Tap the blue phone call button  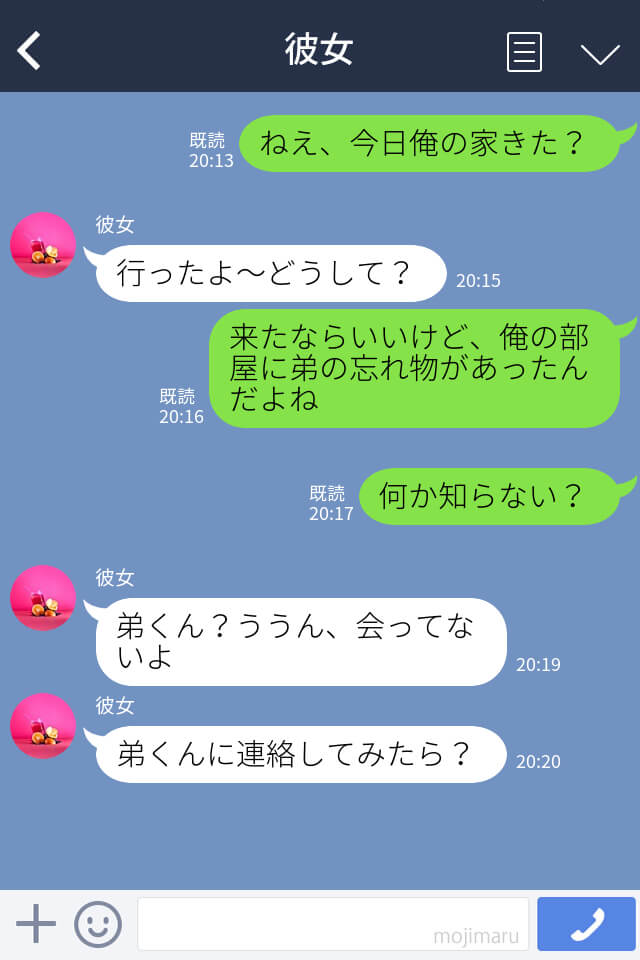click(x=586, y=924)
